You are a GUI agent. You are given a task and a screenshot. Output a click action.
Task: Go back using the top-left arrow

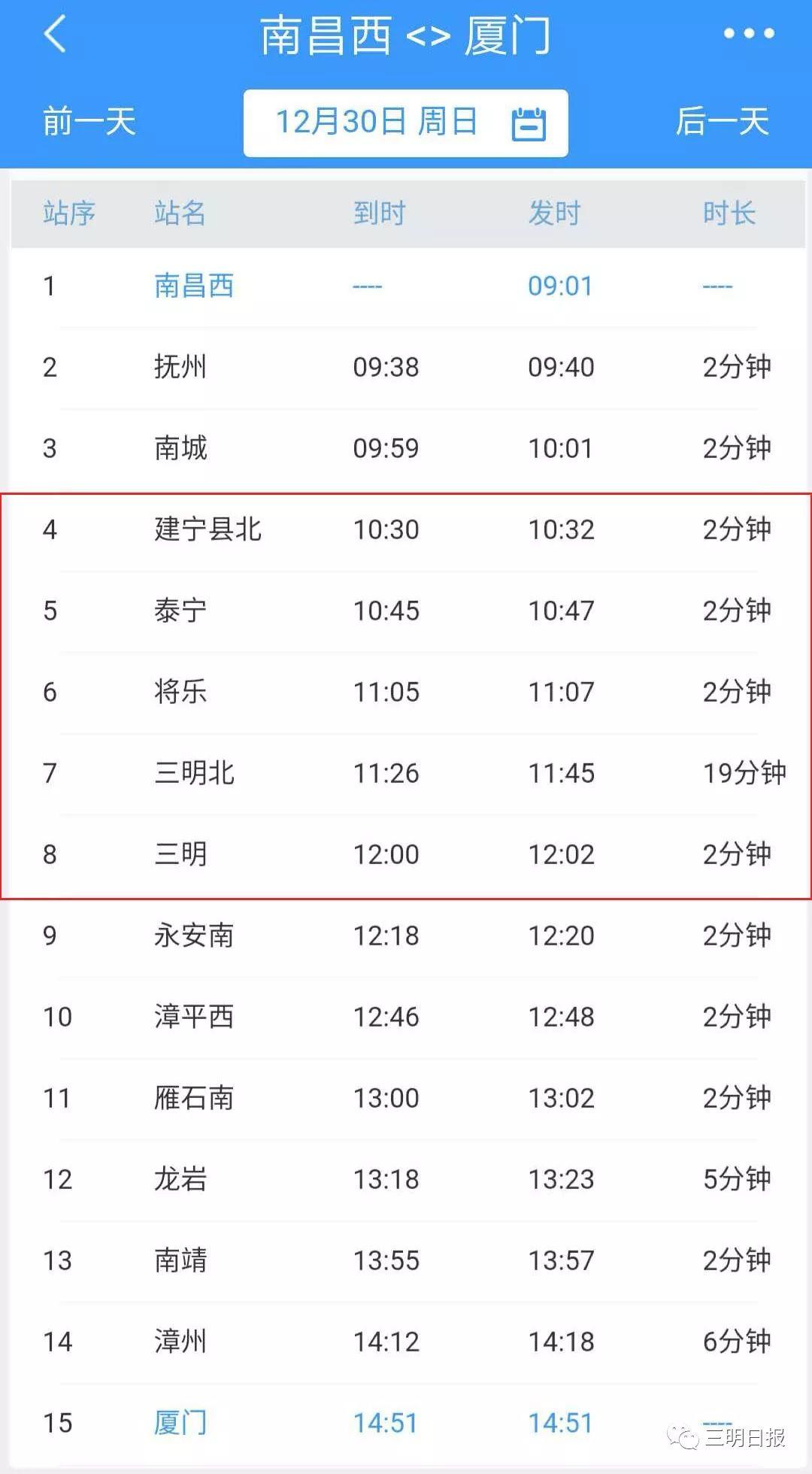pos(56,34)
